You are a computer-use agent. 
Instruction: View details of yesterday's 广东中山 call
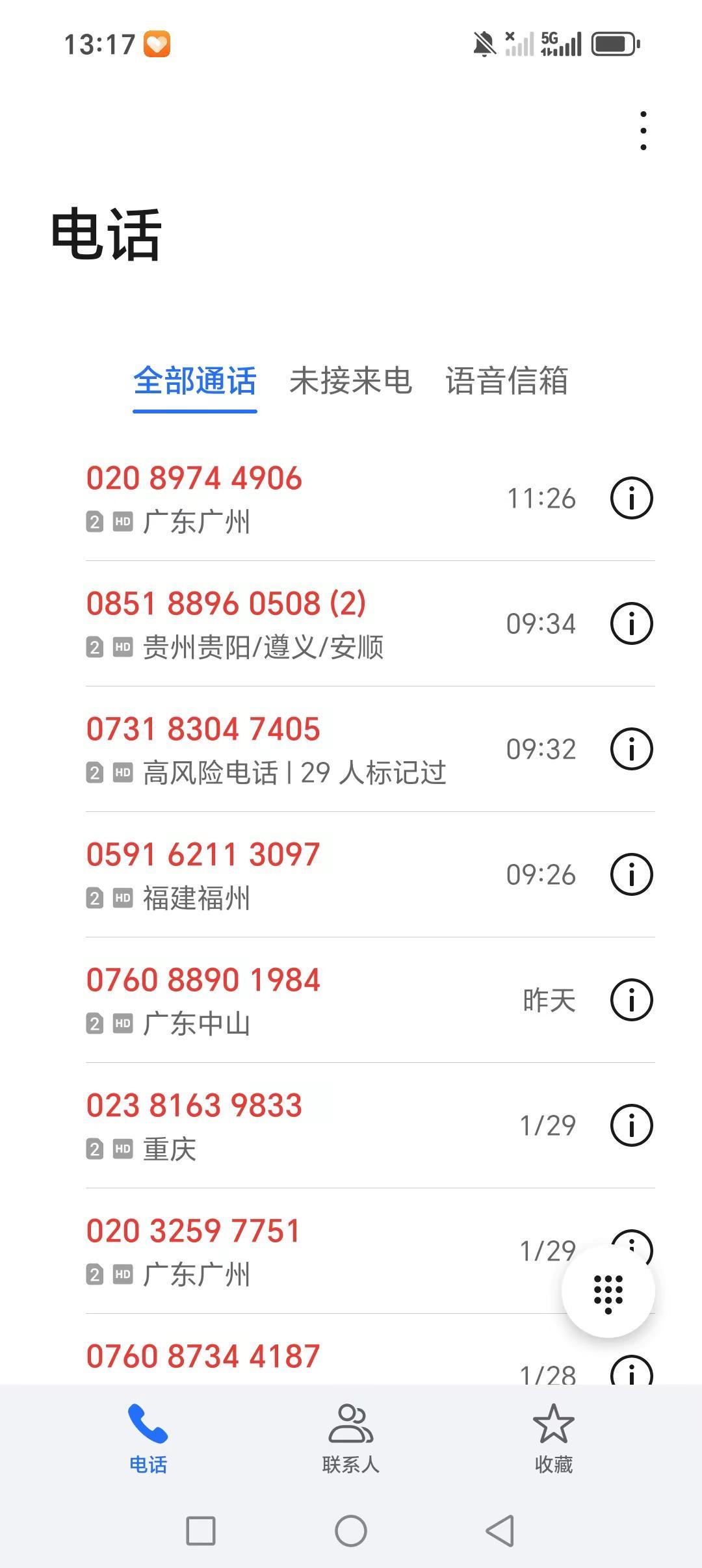pyautogui.click(x=630, y=1001)
